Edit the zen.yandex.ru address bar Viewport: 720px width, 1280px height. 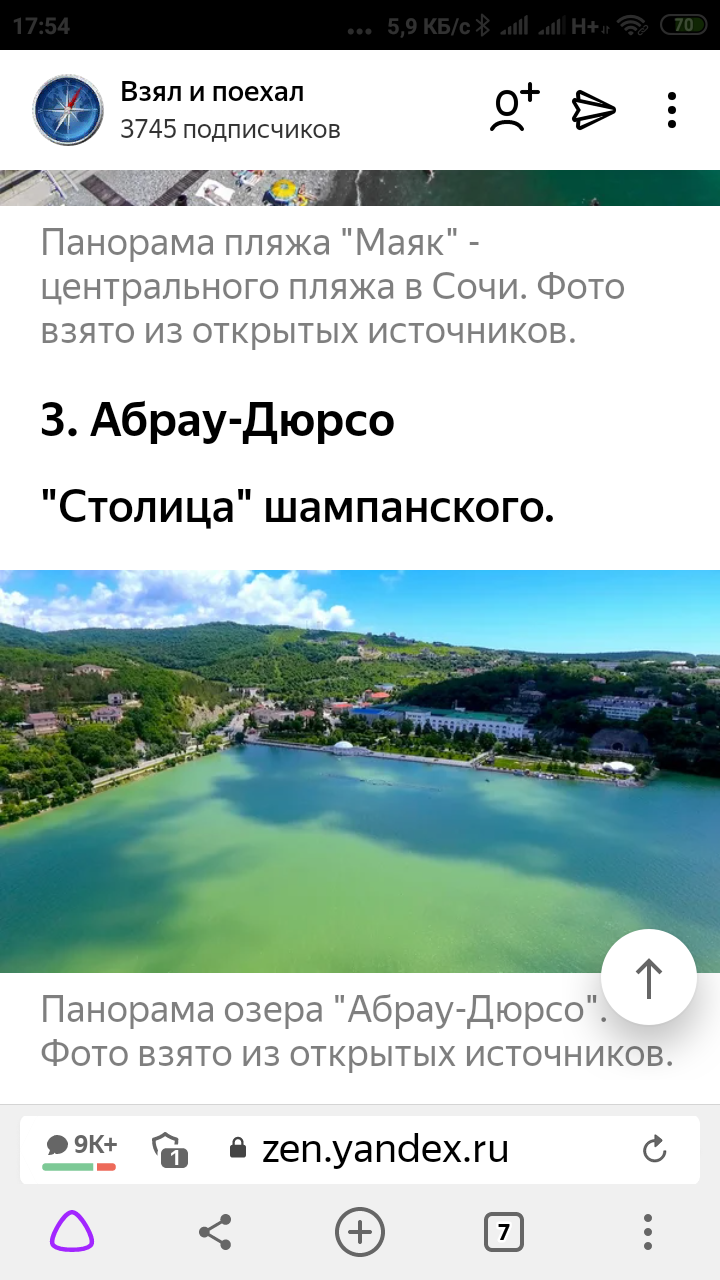point(384,1150)
